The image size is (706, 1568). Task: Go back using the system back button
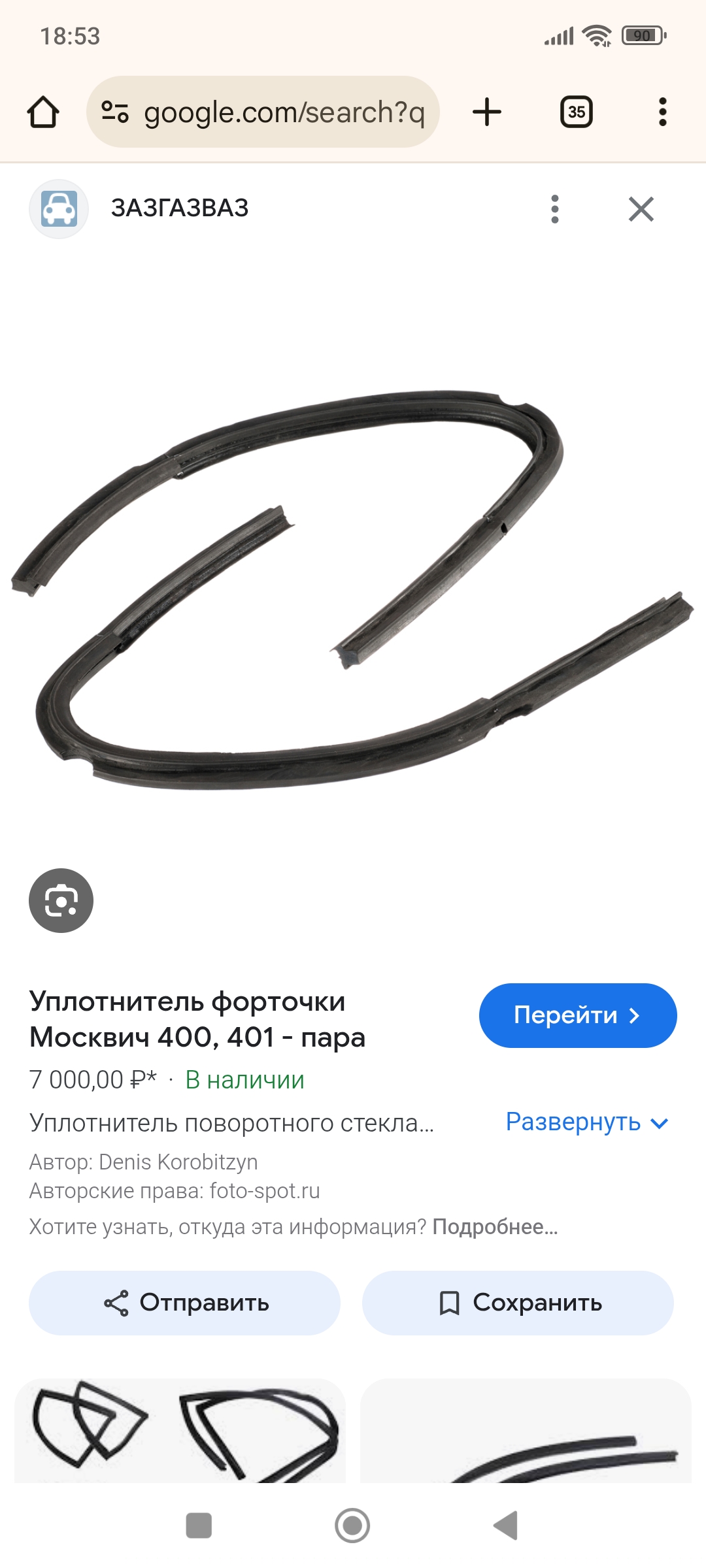click(505, 1526)
